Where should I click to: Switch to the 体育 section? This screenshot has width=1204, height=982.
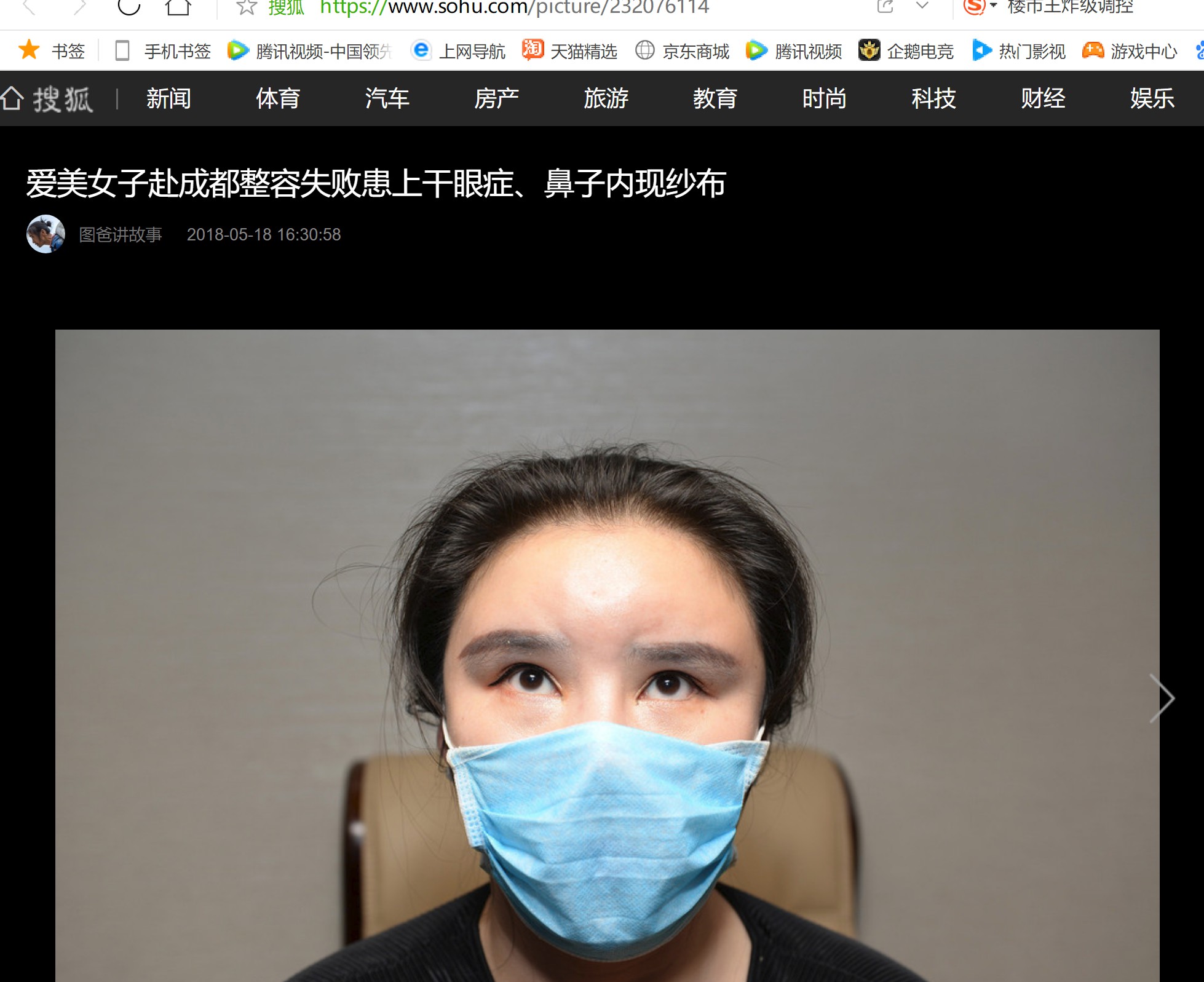click(x=278, y=98)
